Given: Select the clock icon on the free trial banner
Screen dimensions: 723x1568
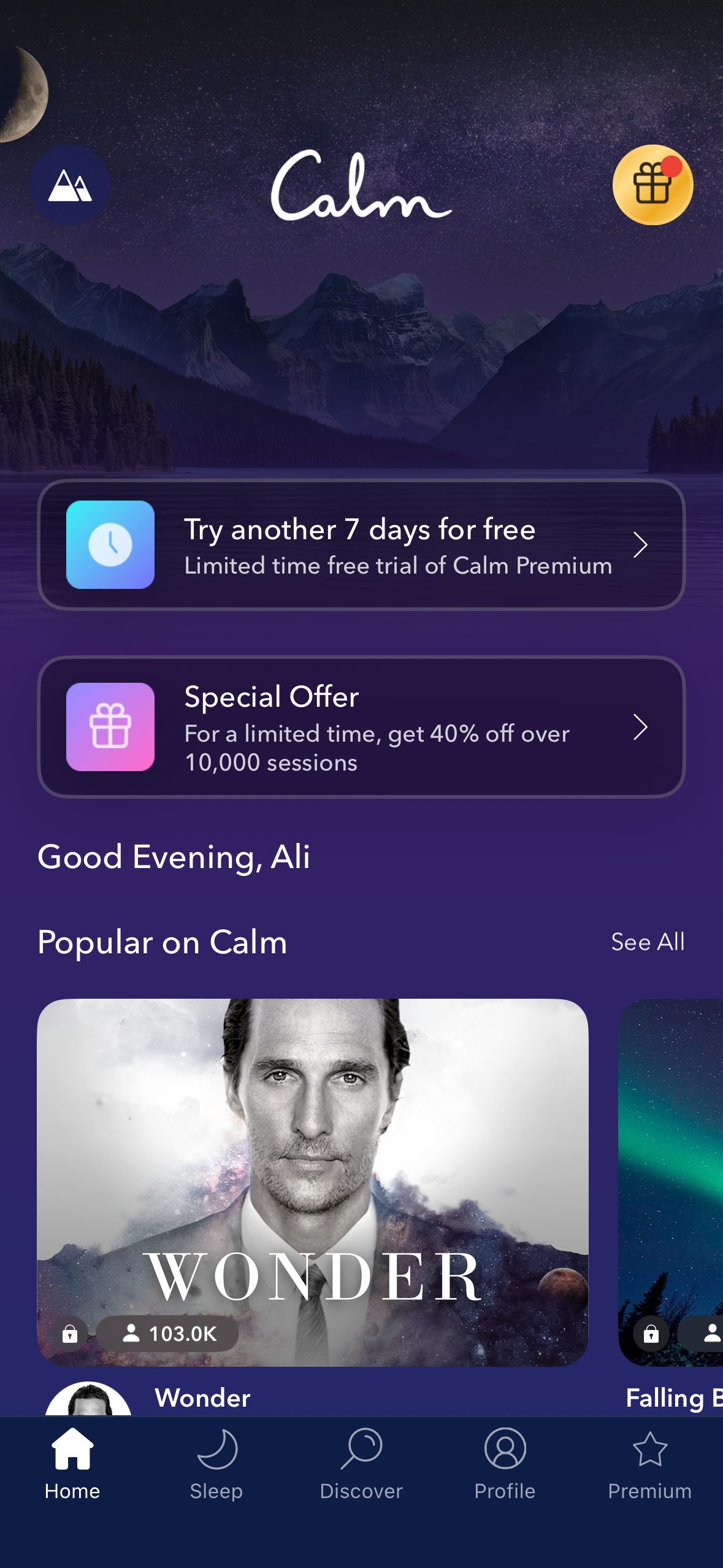Looking at the screenshot, I should click(111, 545).
